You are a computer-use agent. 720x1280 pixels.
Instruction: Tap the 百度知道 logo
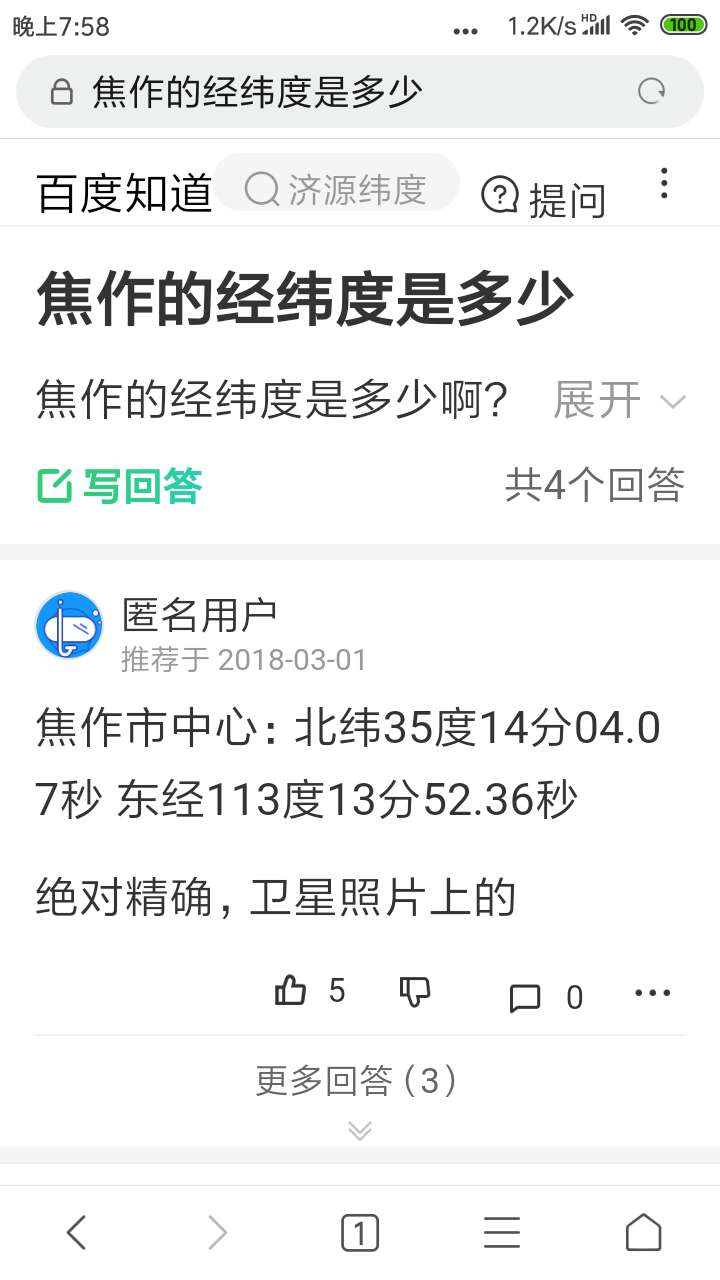[x=125, y=193]
